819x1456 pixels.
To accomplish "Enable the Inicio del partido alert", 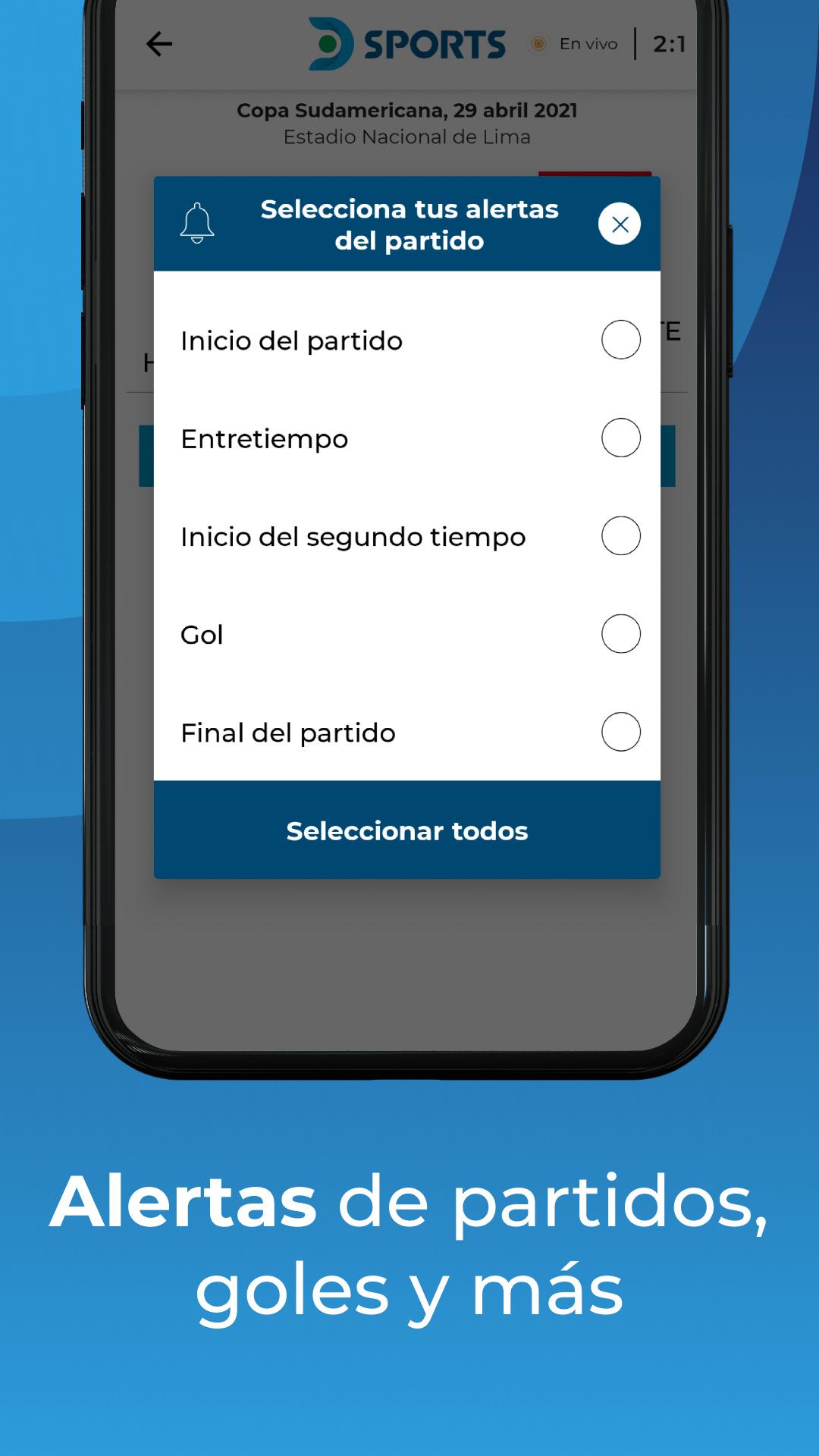I will pyautogui.click(x=620, y=339).
